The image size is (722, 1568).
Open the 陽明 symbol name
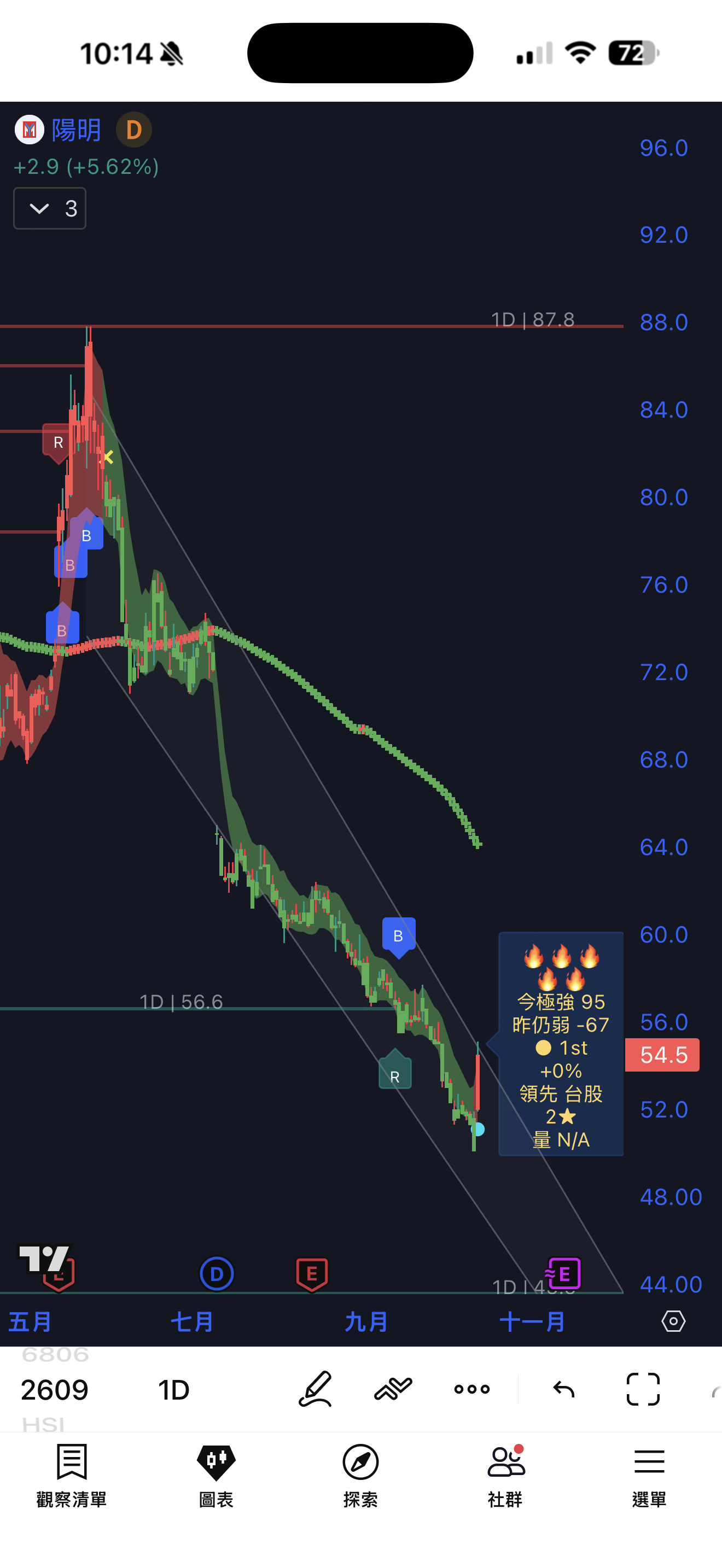click(x=75, y=130)
